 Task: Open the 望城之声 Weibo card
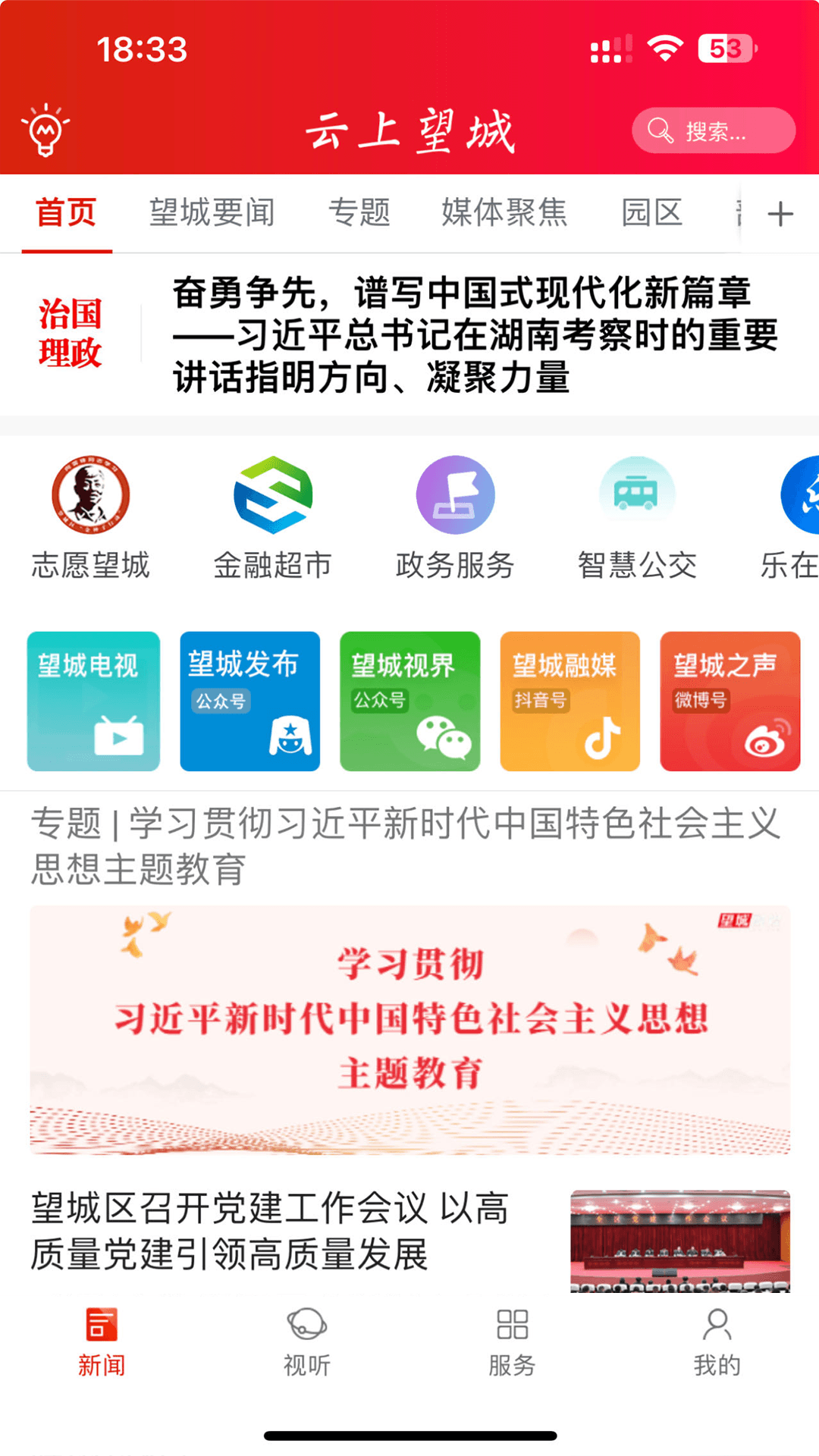click(730, 701)
